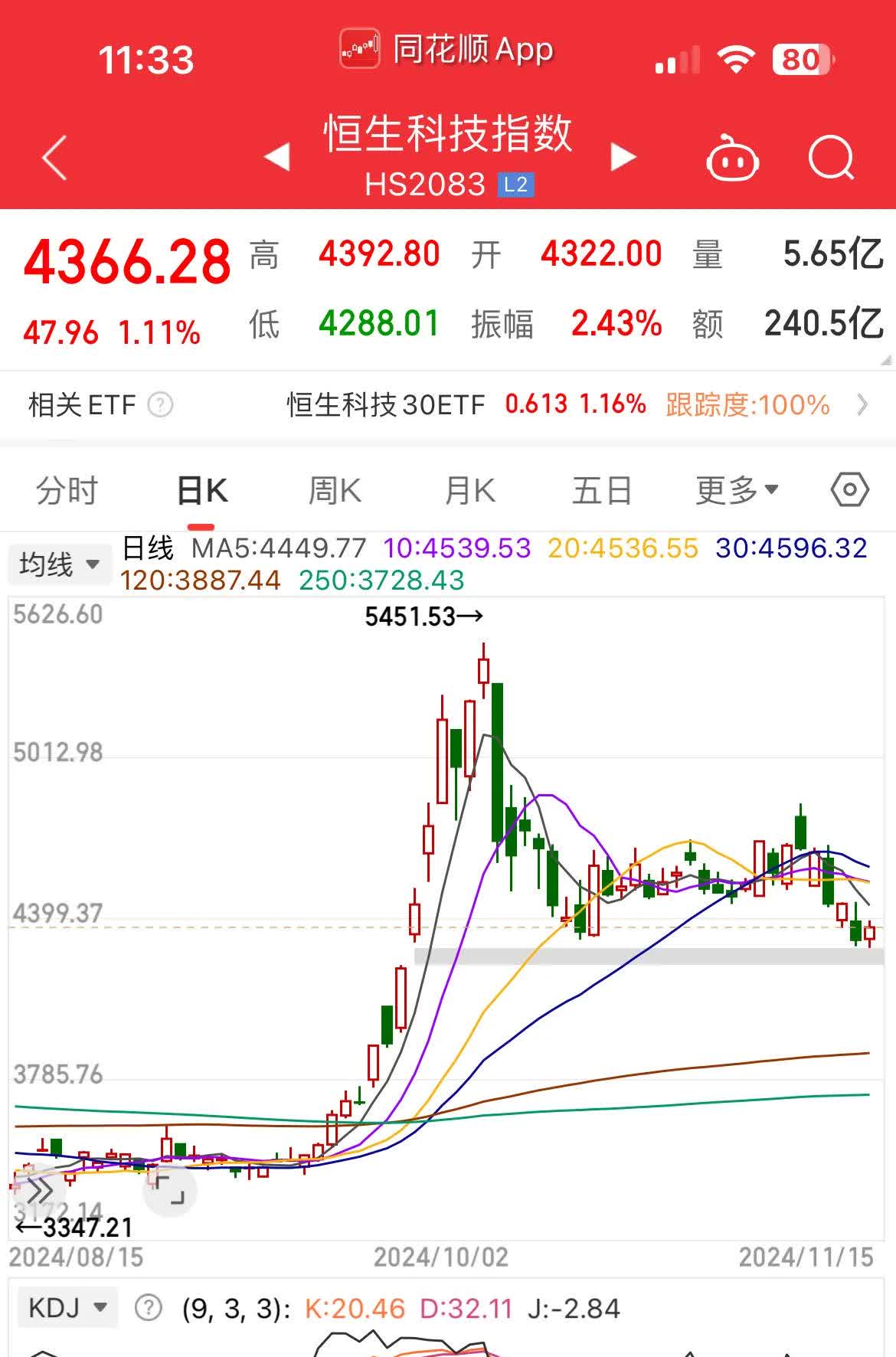
Task: Tap the double-arrow indicator icon at chart bottom
Action: 40,1189
